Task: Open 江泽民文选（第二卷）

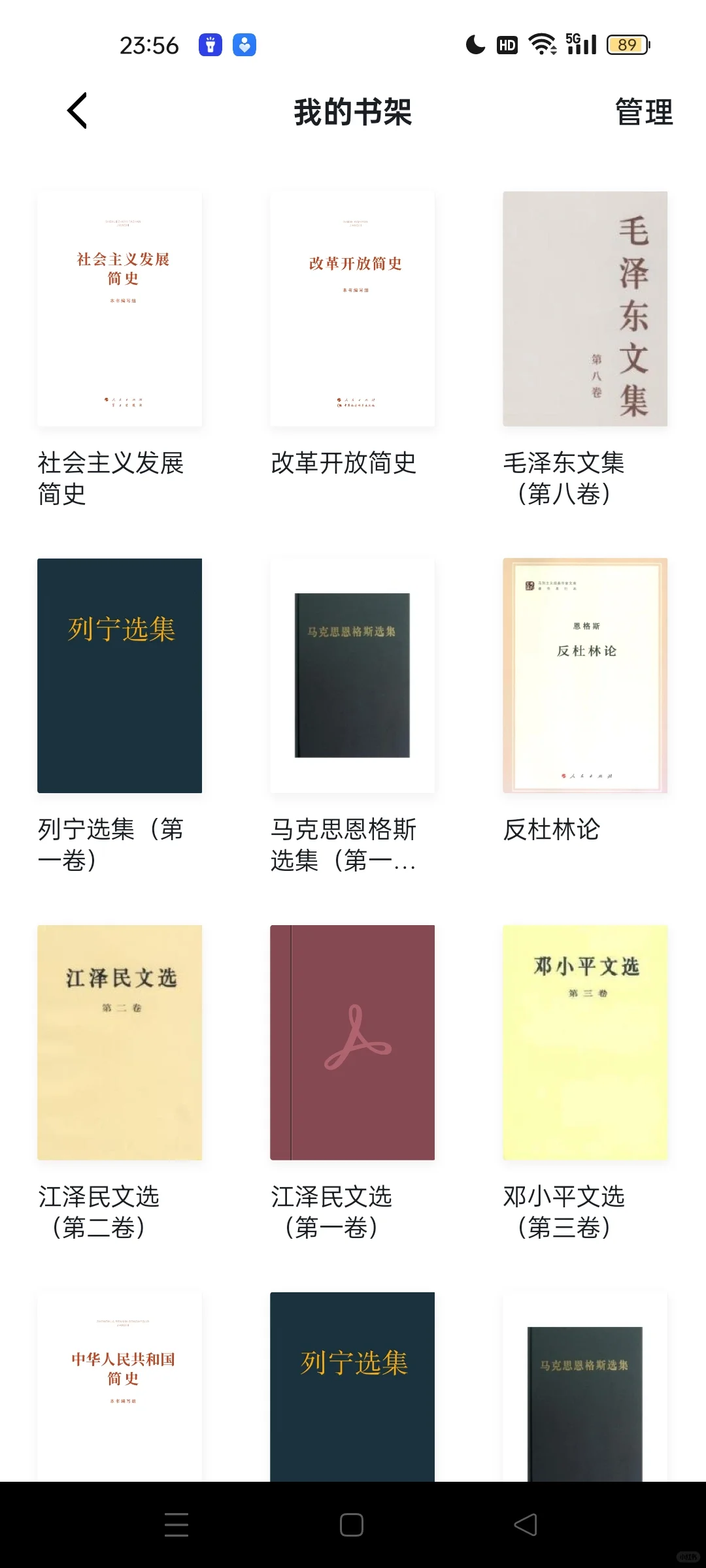Action: 120,1043
